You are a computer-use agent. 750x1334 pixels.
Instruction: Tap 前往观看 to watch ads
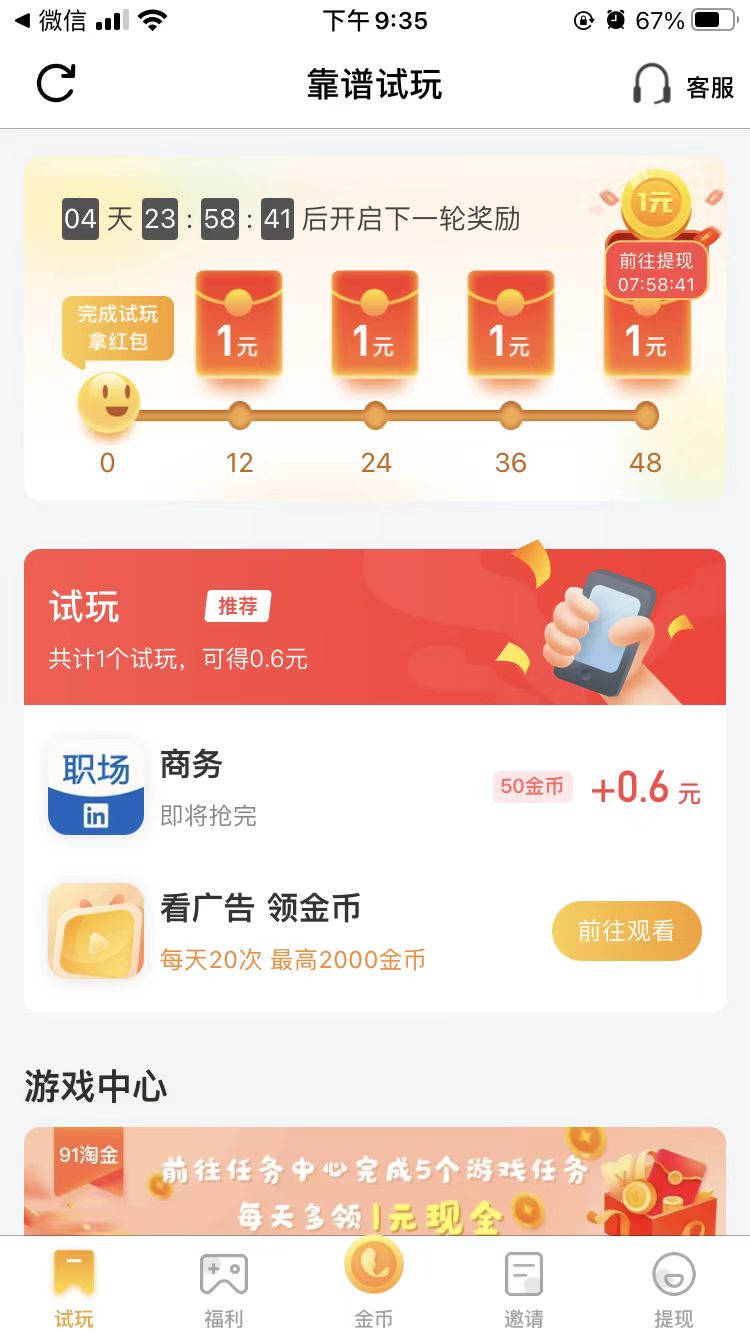pos(626,931)
